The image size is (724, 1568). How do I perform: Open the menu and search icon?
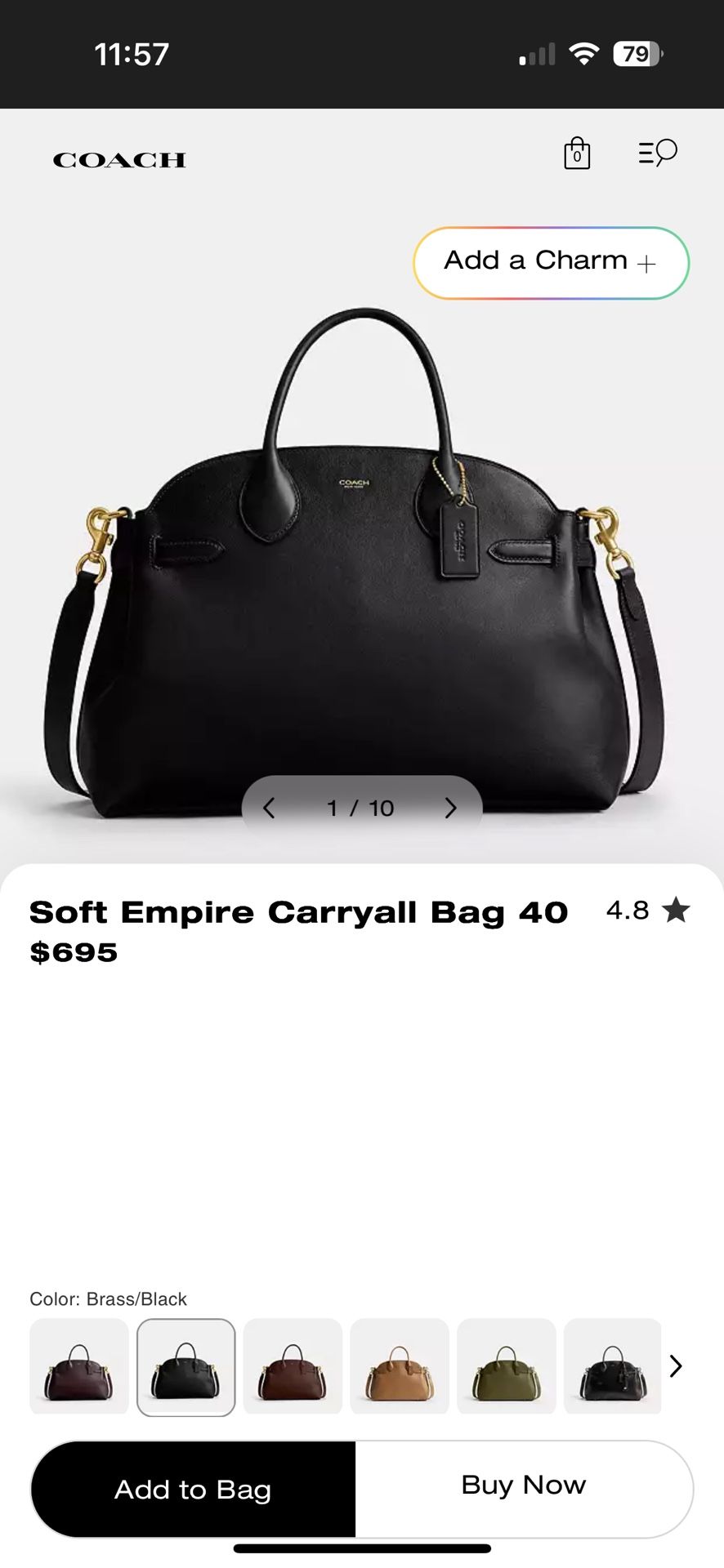pyautogui.click(x=658, y=153)
